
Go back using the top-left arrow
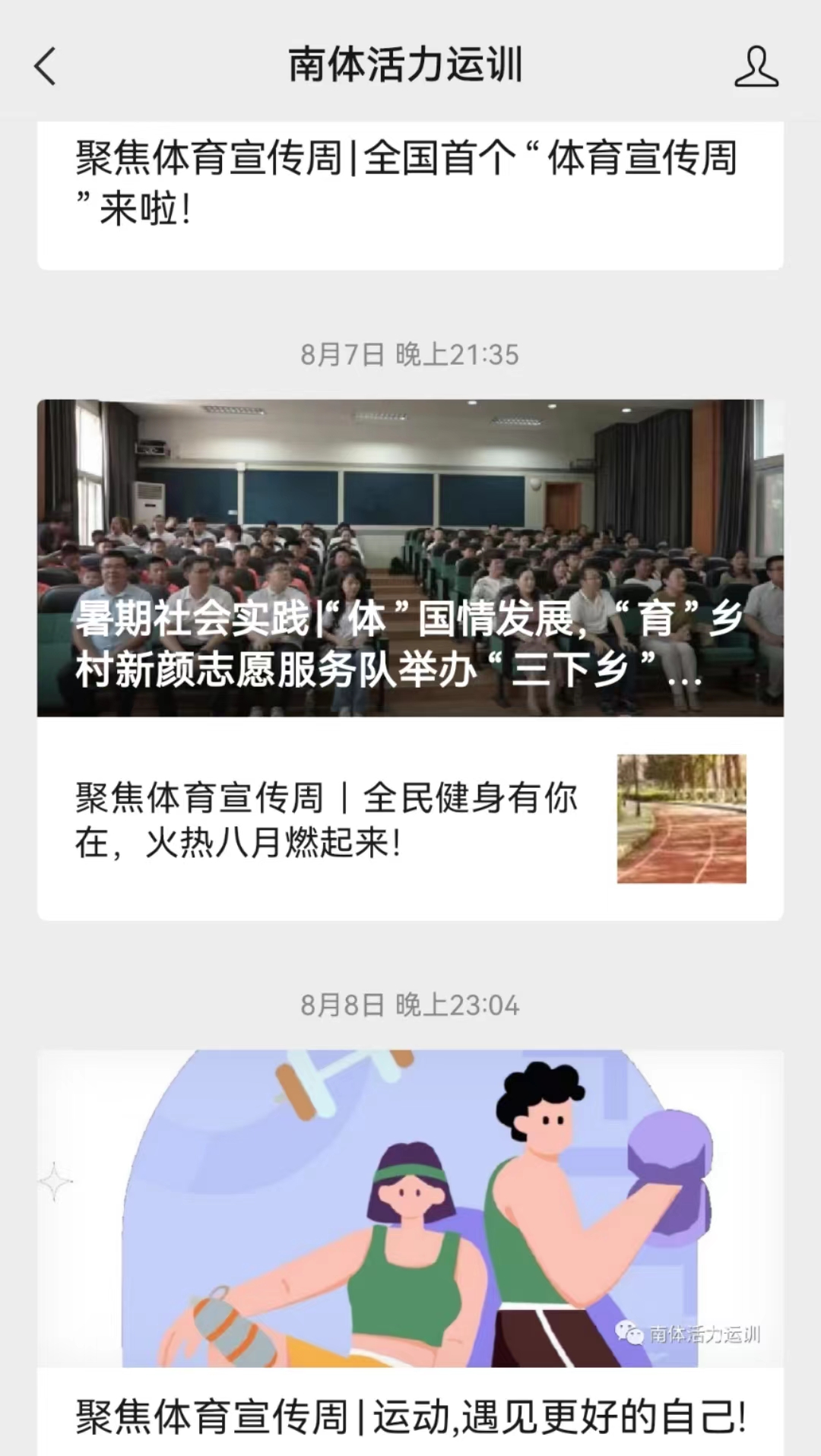46,66
